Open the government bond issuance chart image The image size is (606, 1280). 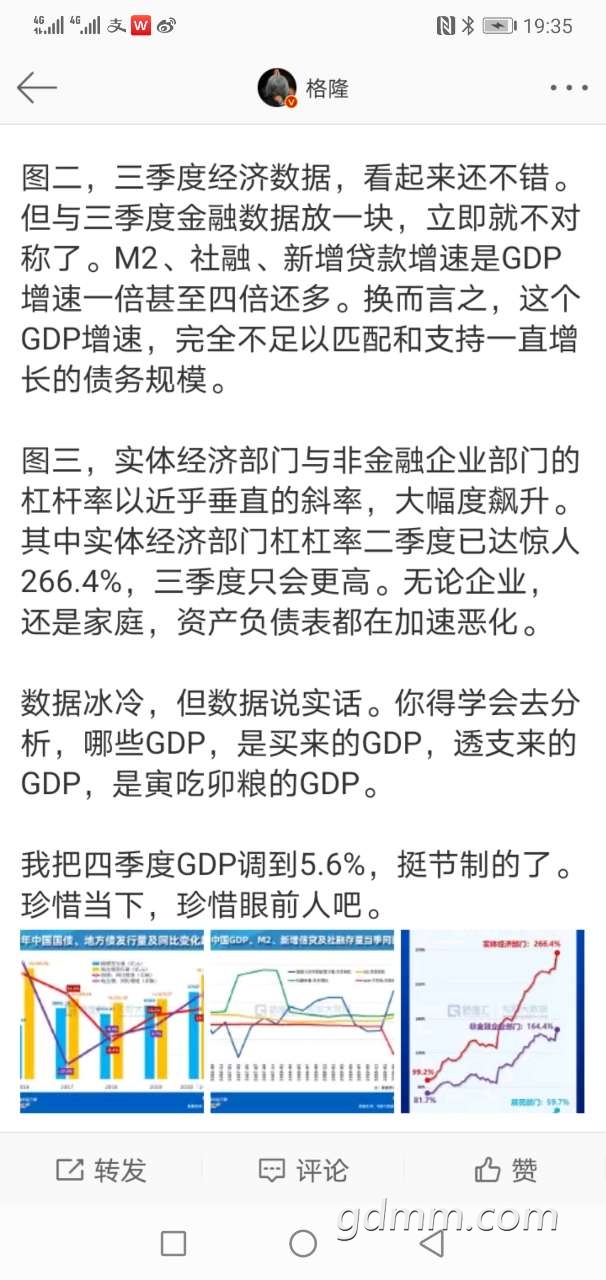pyautogui.click(x=111, y=1020)
